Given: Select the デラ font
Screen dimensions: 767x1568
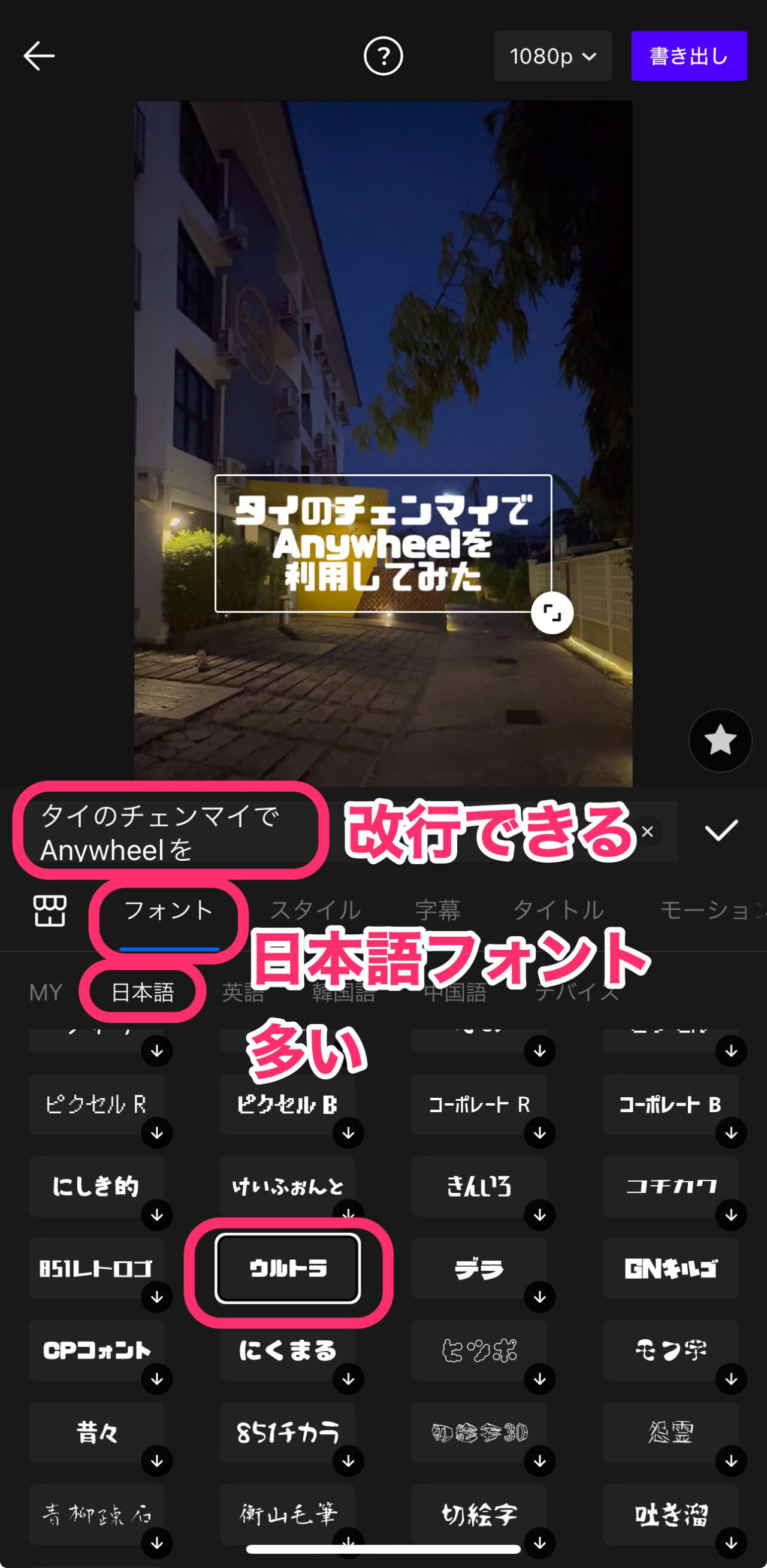Looking at the screenshot, I should [479, 1269].
